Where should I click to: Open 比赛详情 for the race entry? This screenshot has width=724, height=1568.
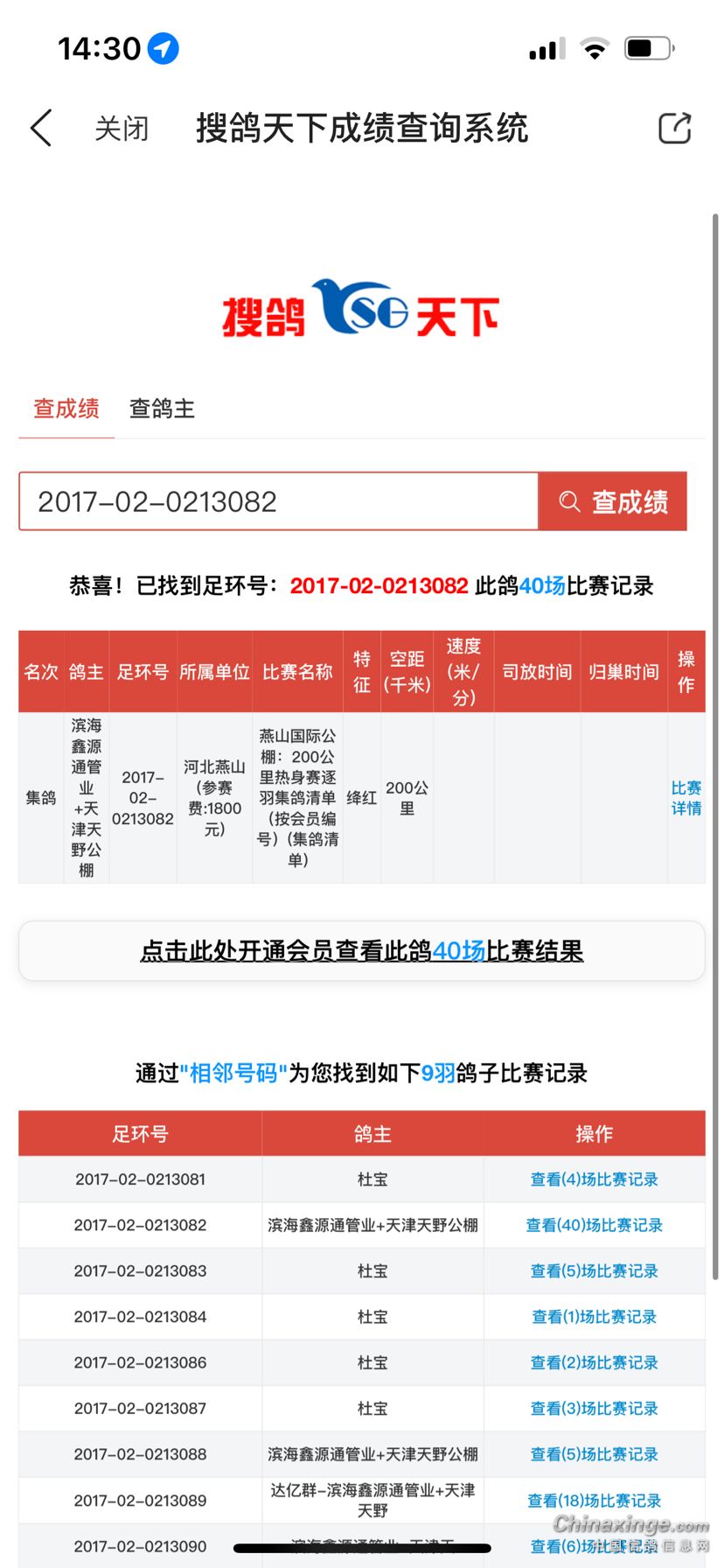coord(686,798)
